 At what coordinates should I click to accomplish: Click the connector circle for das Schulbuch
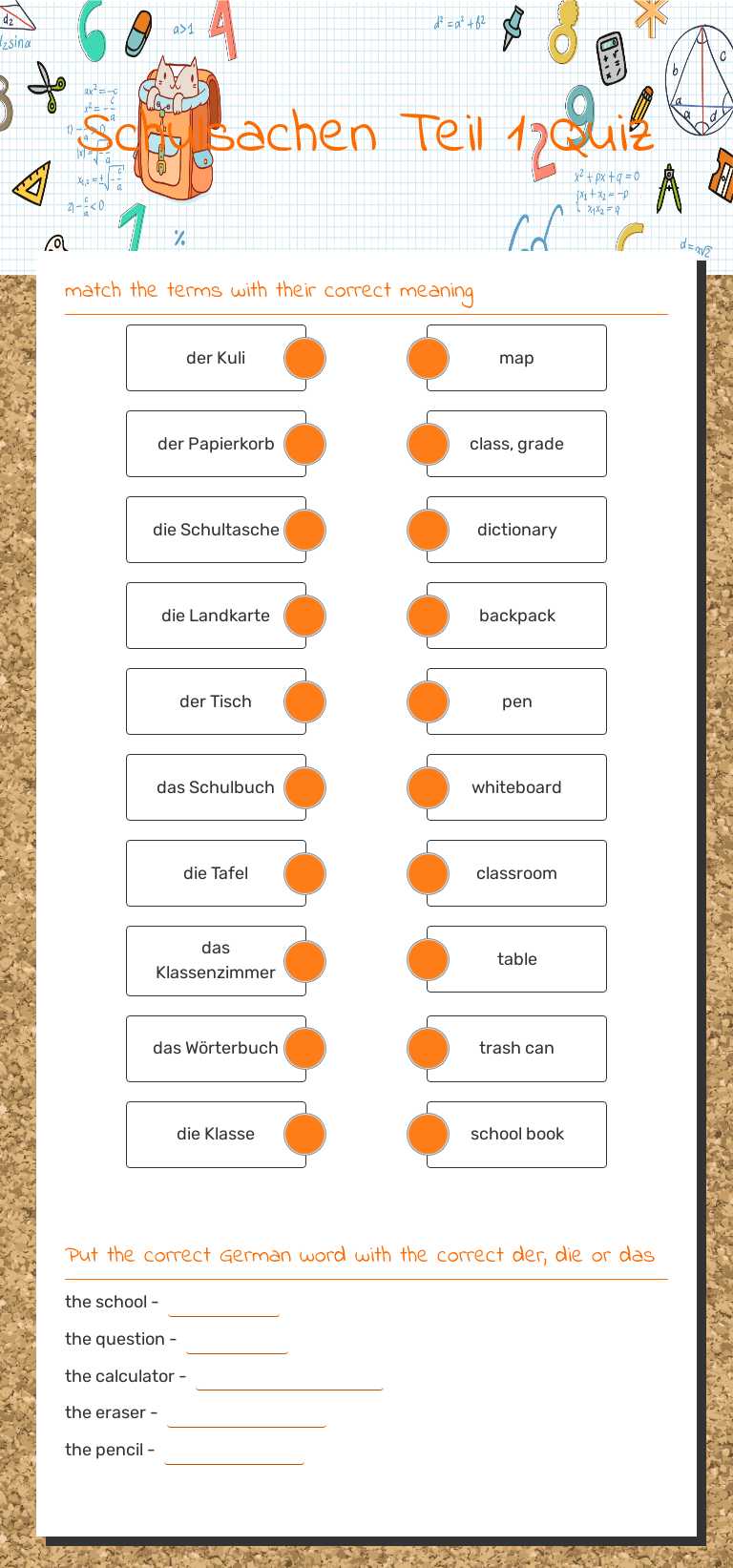(304, 787)
